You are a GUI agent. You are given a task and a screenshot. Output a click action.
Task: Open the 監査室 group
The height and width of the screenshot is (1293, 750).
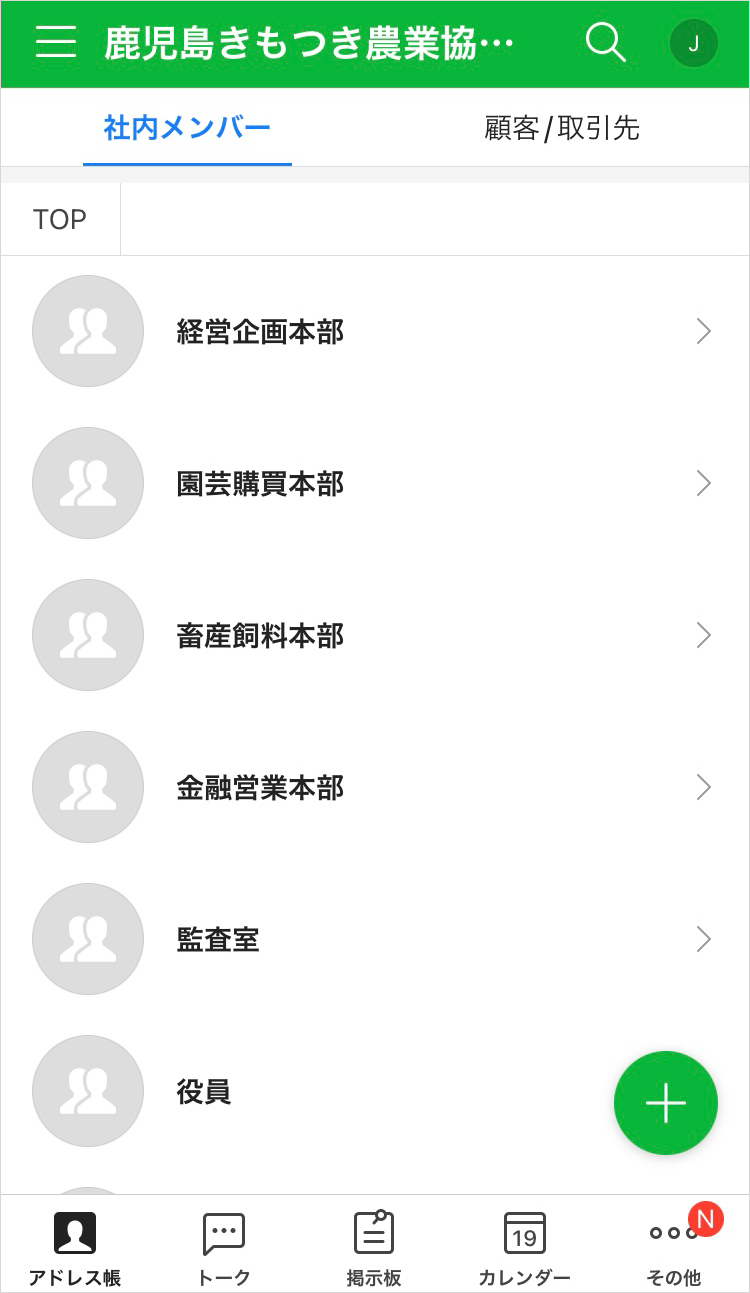click(374, 939)
